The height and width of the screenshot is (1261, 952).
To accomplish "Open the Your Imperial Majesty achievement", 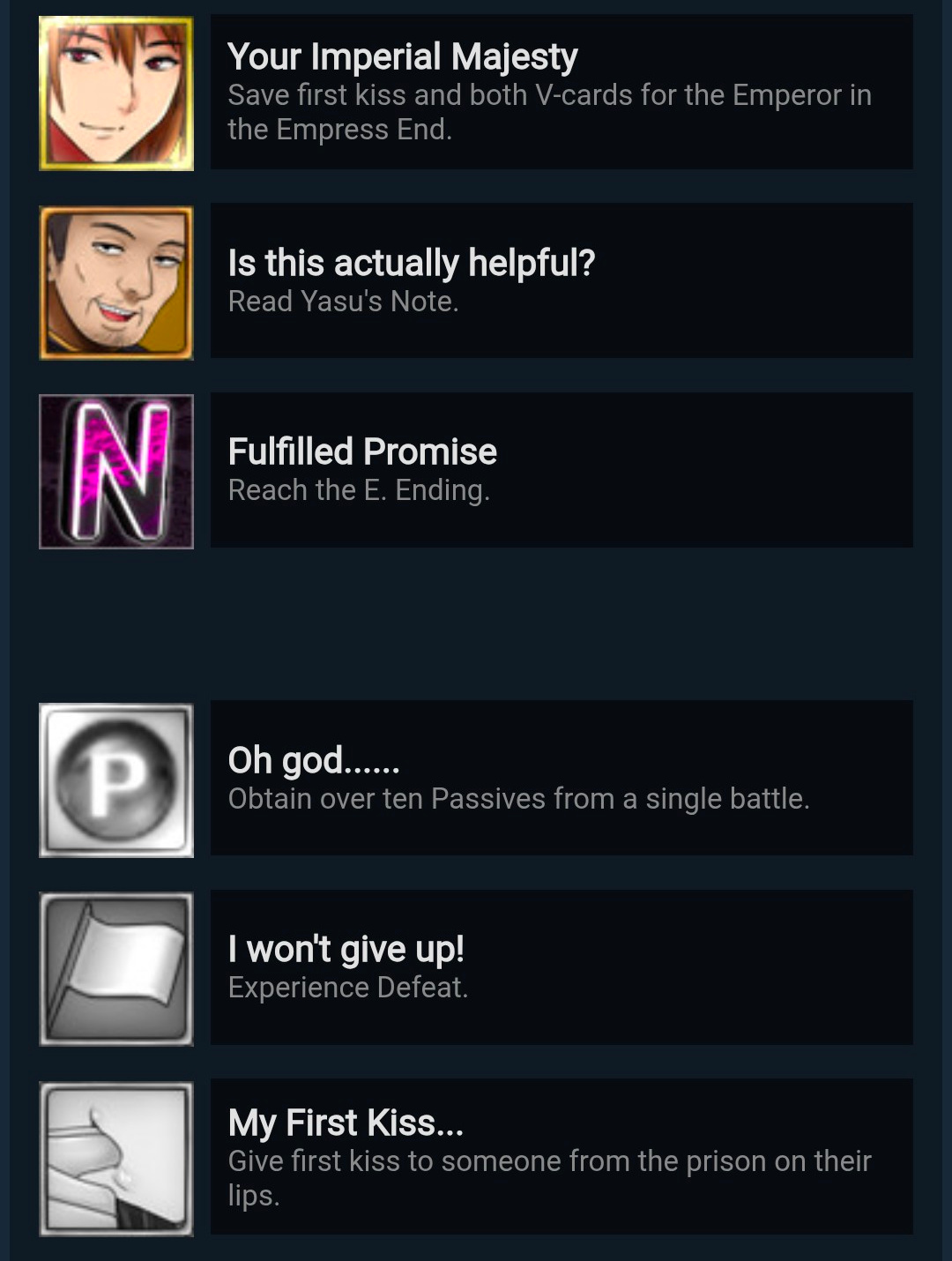I will point(561,93).
